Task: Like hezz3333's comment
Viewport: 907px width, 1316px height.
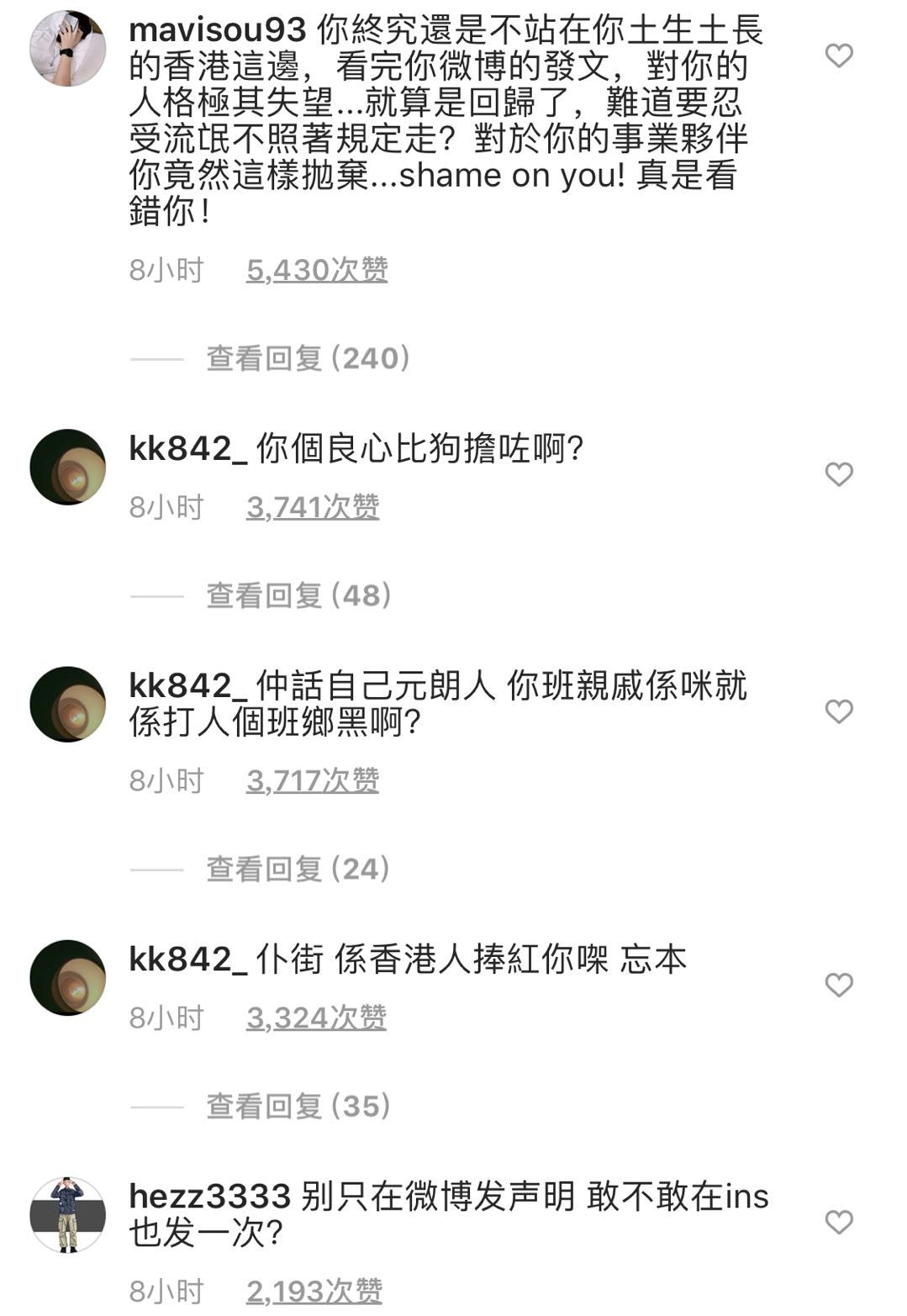Action: click(838, 1222)
